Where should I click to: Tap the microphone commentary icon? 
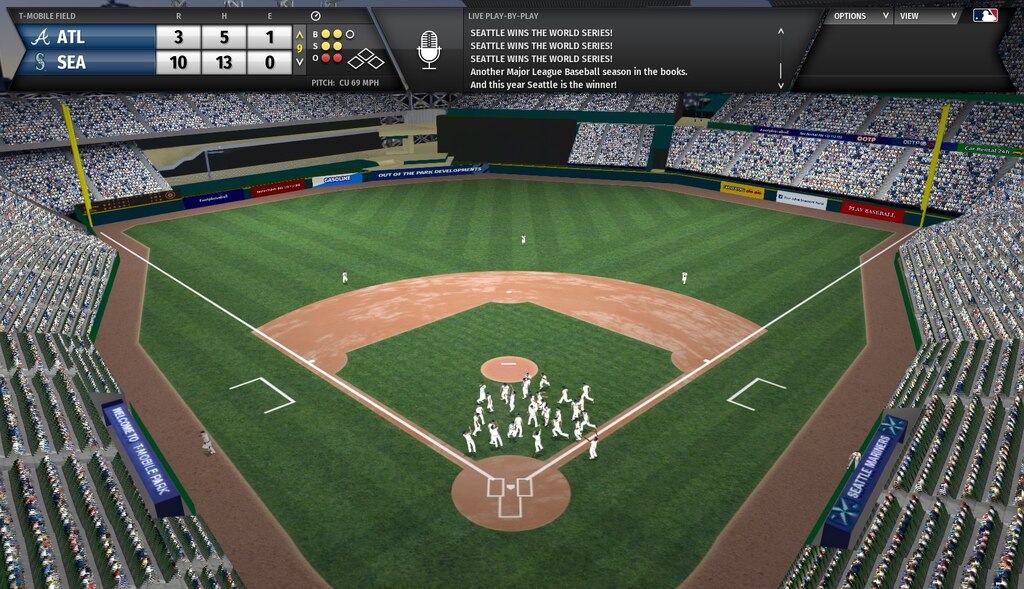point(429,49)
